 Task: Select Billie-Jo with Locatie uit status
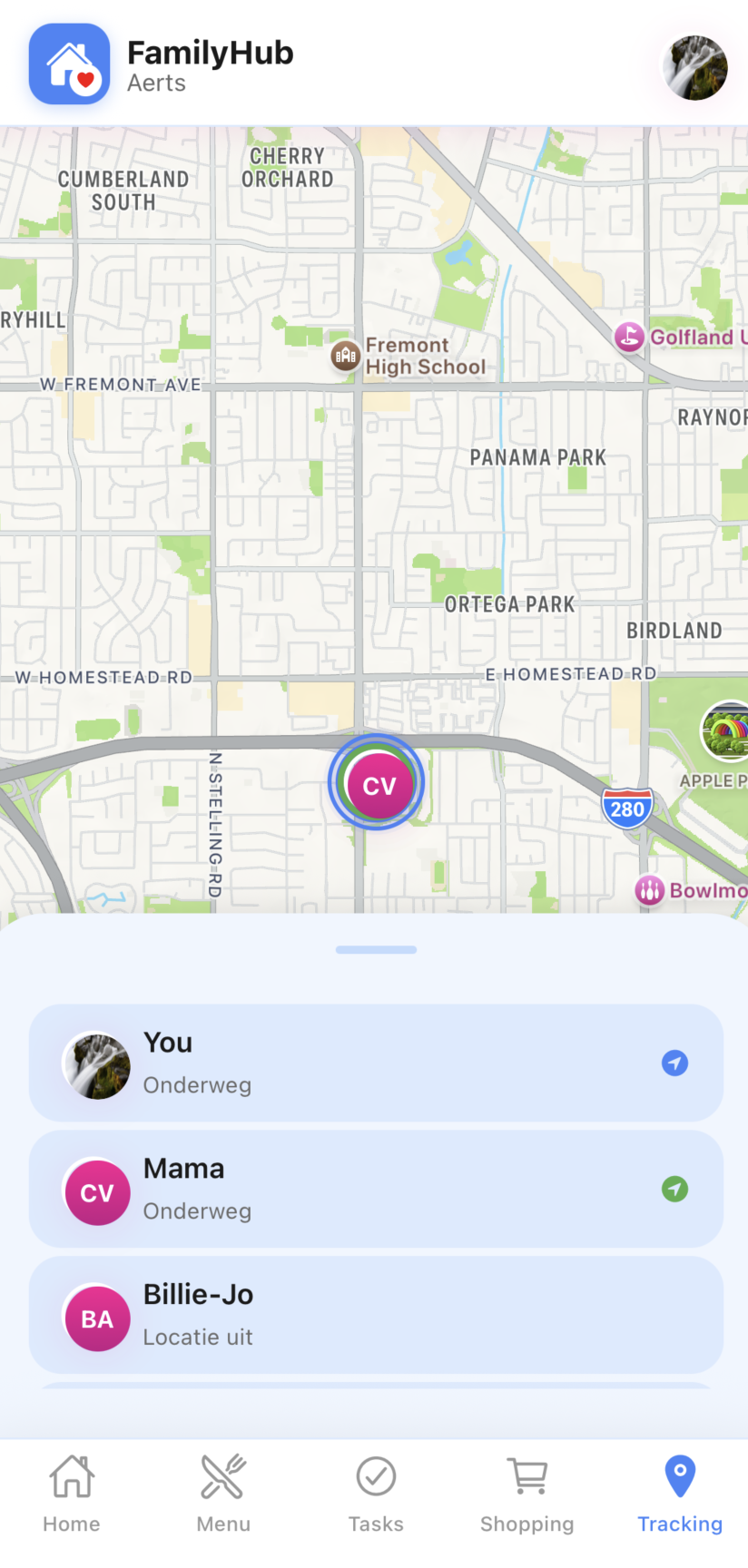click(376, 1315)
